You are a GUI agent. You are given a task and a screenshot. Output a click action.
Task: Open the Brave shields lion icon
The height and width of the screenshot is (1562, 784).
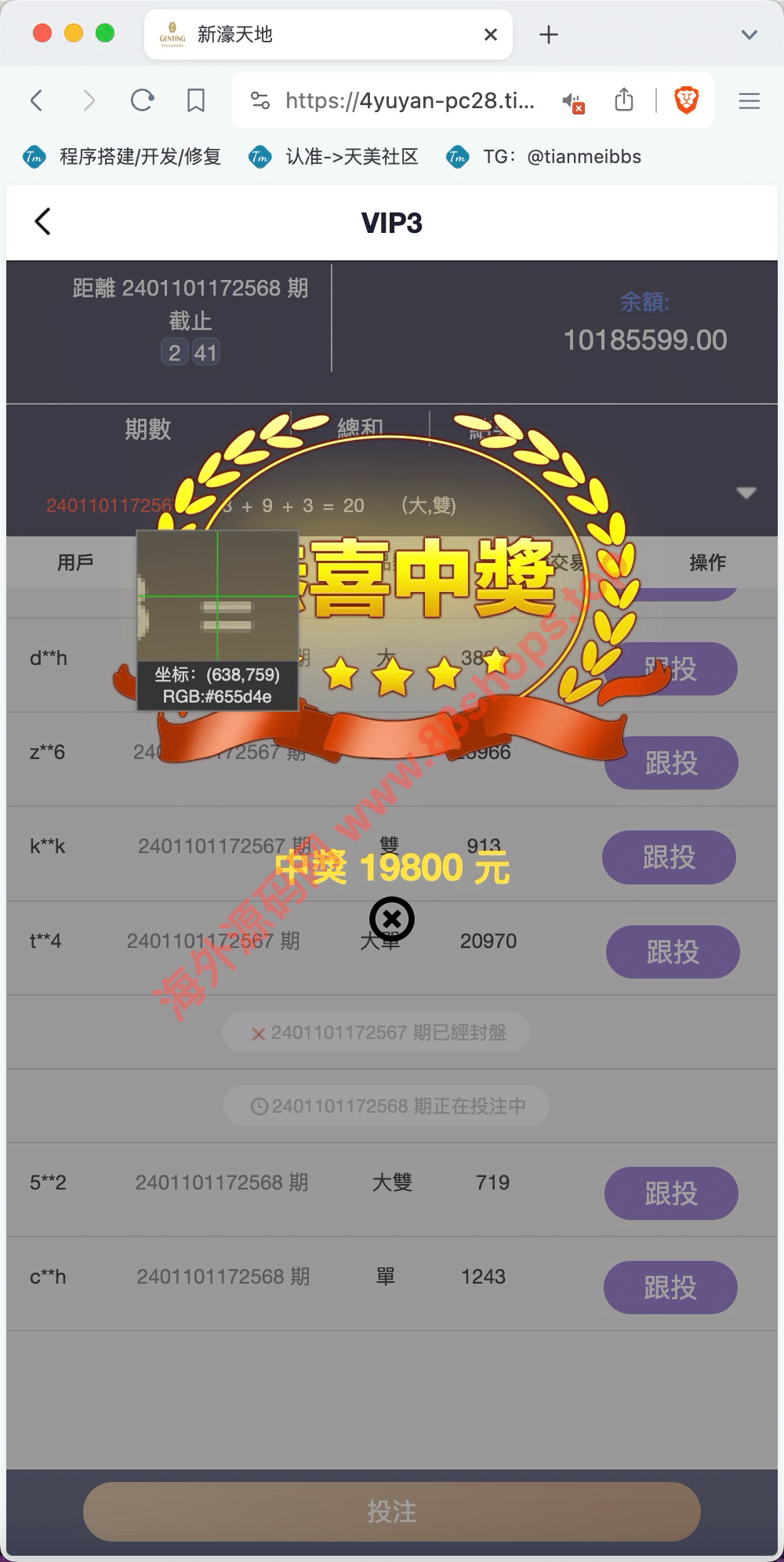click(686, 100)
